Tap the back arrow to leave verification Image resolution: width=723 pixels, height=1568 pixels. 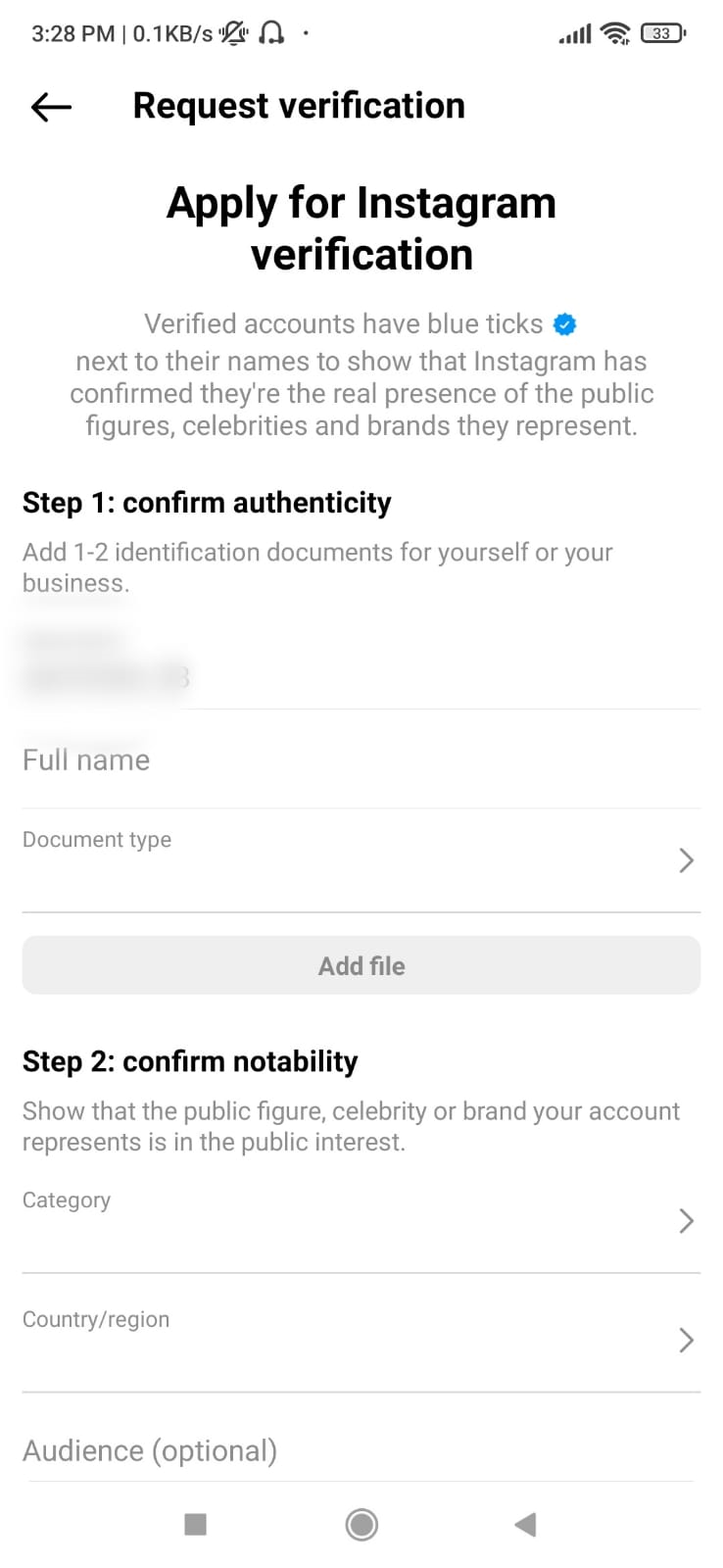(x=50, y=107)
